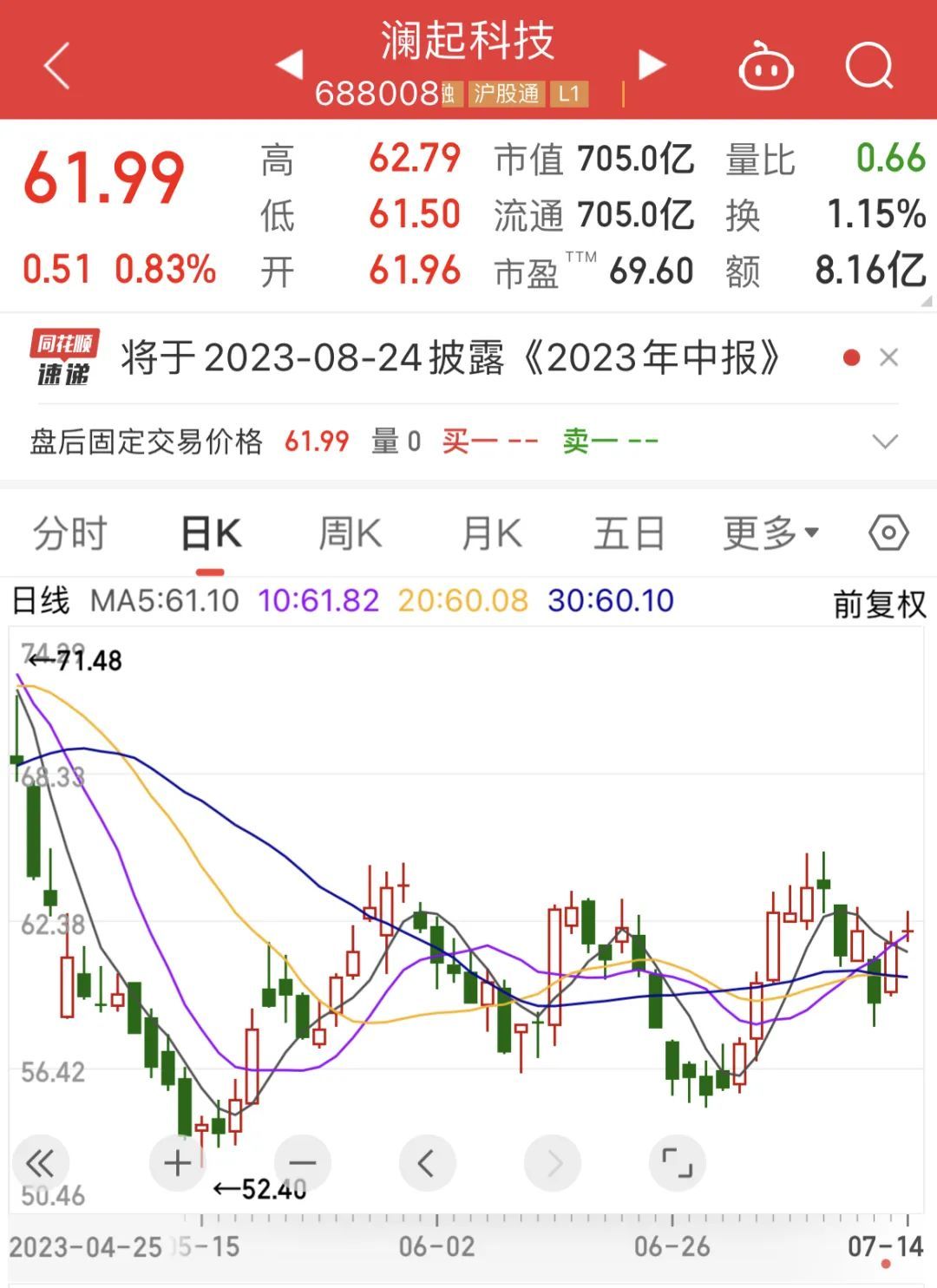Image resolution: width=937 pixels, height=1288 pixels.
Task: Switch to the 周K chart tab
Action: [350, 533]
